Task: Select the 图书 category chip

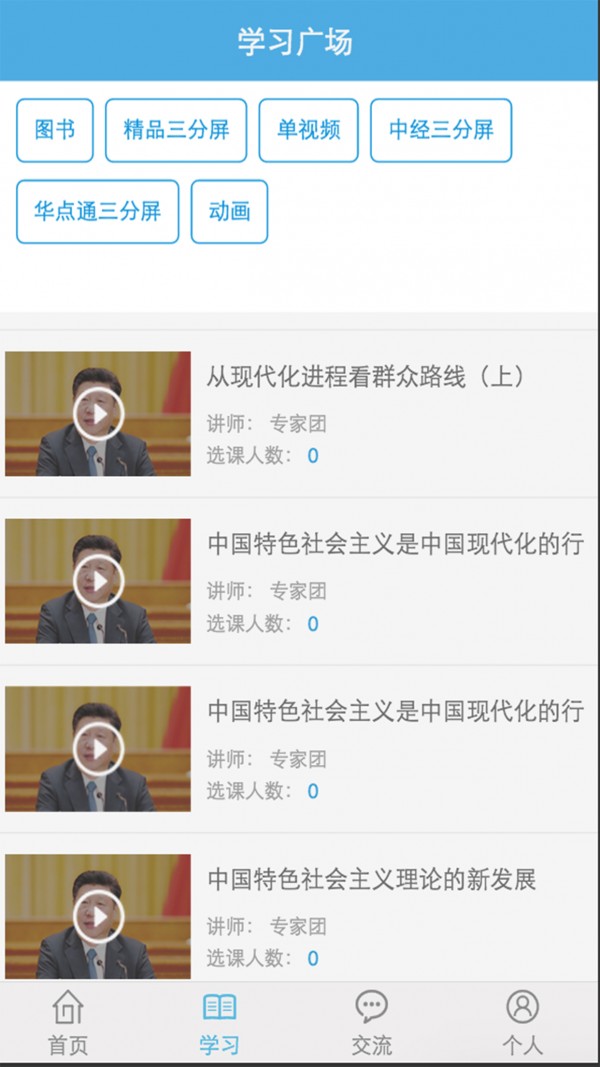Action: [55, 130]
